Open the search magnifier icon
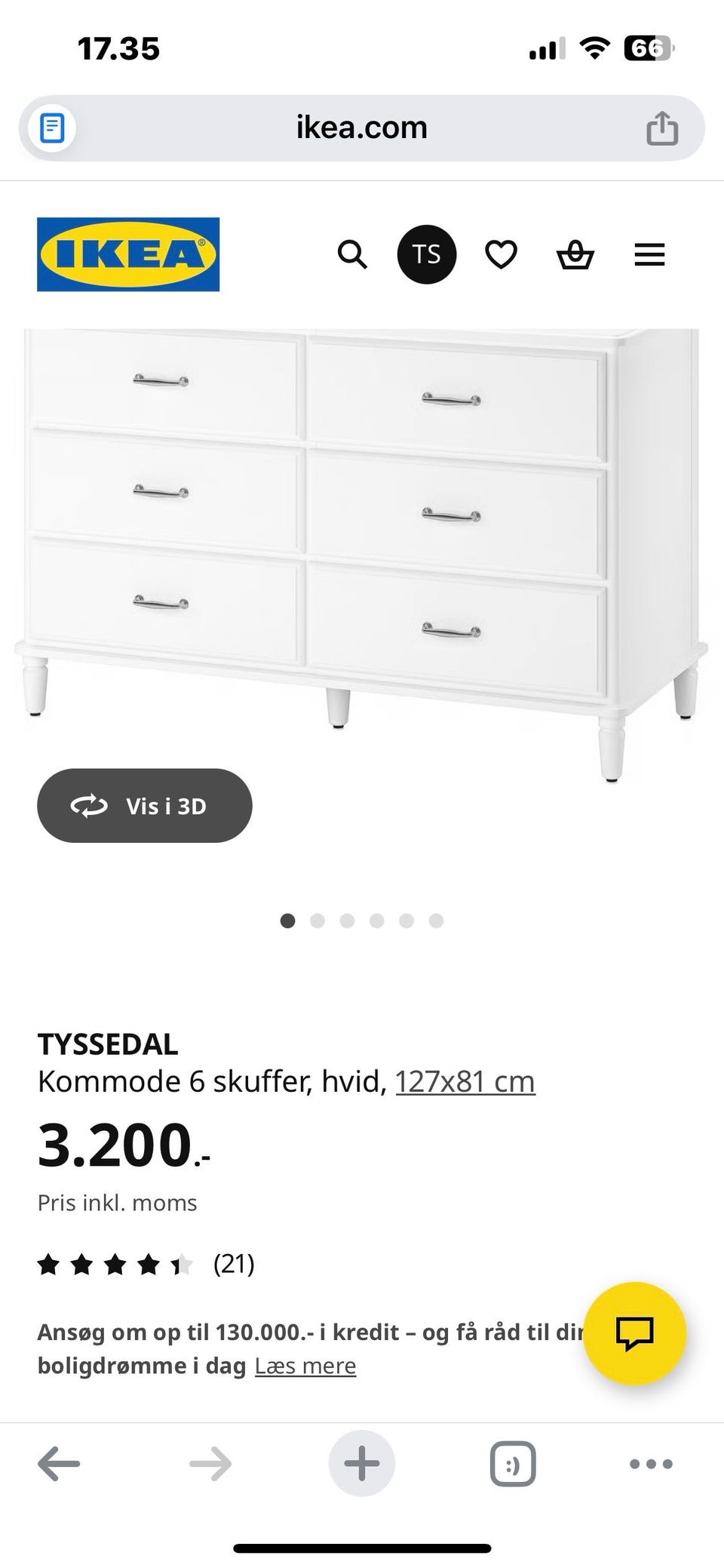Viewport: 724px width, 1568px height. 352,254
